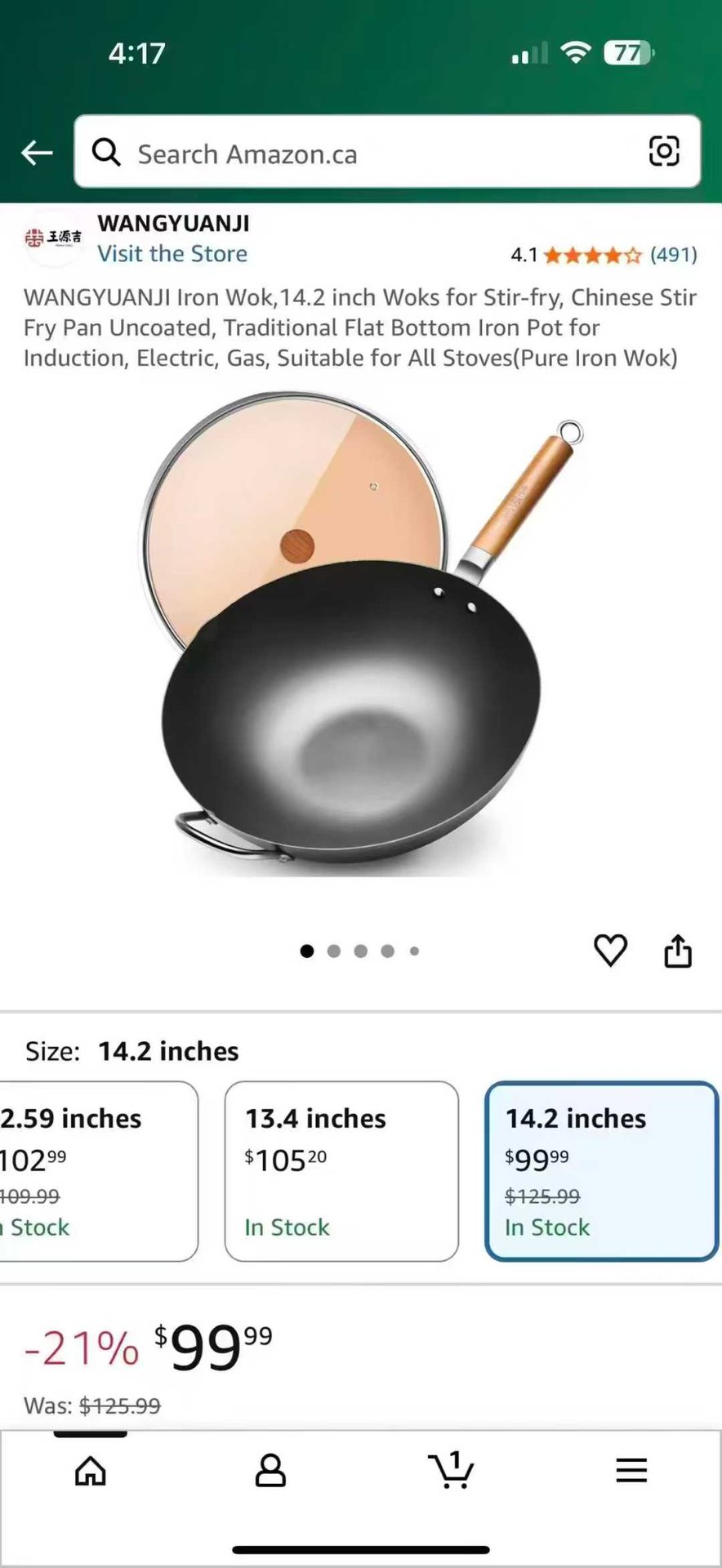The width and height of the screenshot is (722, 1568).
Task: Open the account profile tab
Action: 270,1471
